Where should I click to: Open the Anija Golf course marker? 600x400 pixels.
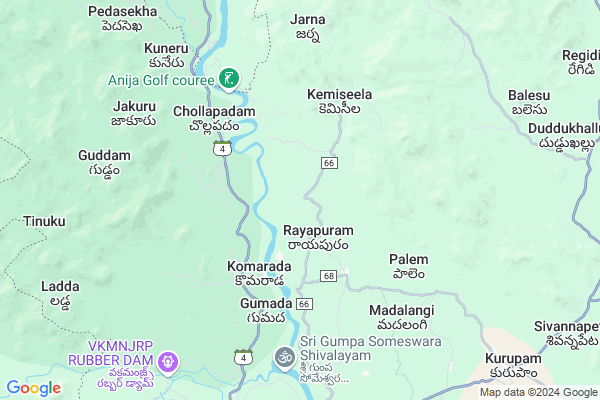pyautogui.click(x=229, y=77)
